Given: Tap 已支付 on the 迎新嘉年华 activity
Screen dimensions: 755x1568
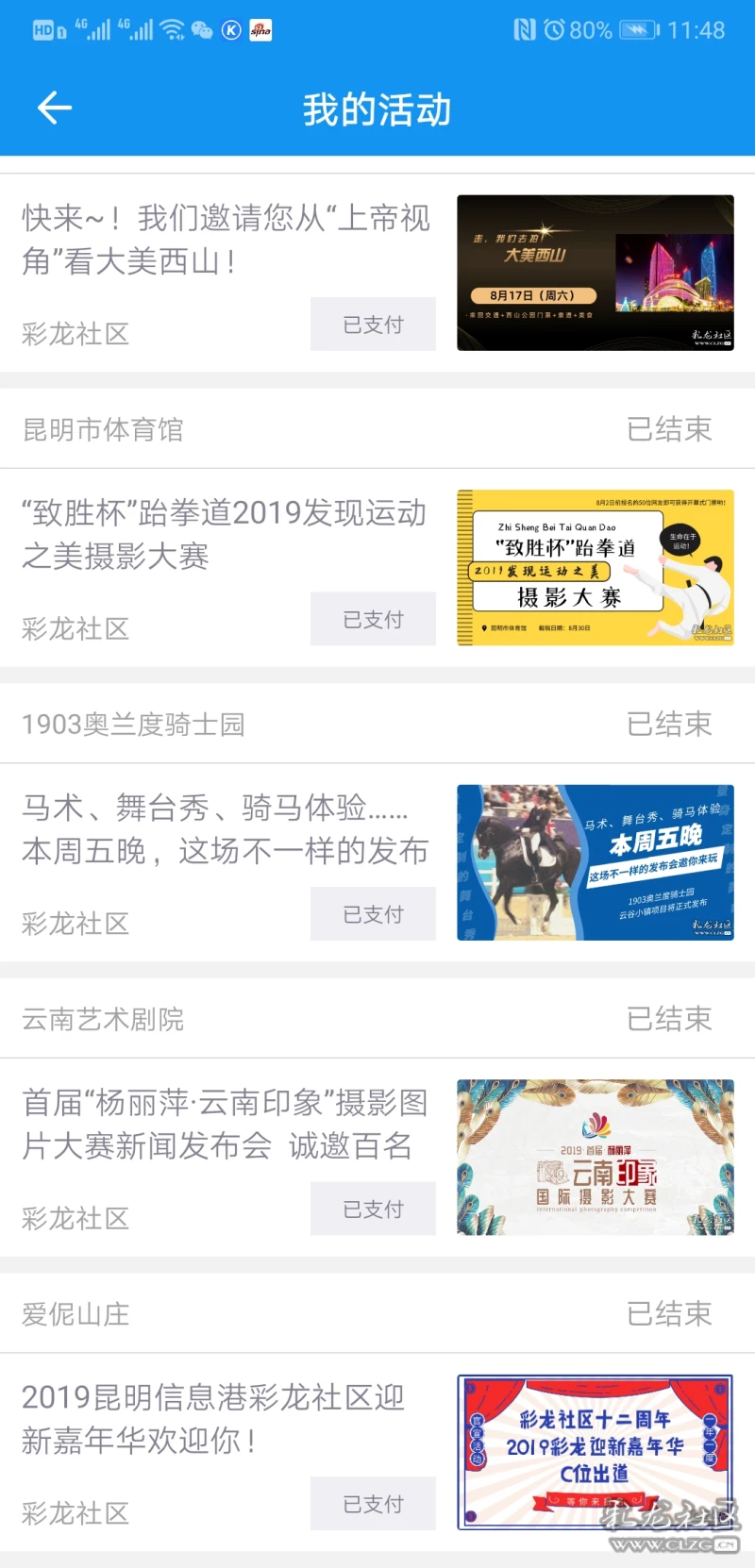Looking at the screenshot, I should coord(373,1503).
